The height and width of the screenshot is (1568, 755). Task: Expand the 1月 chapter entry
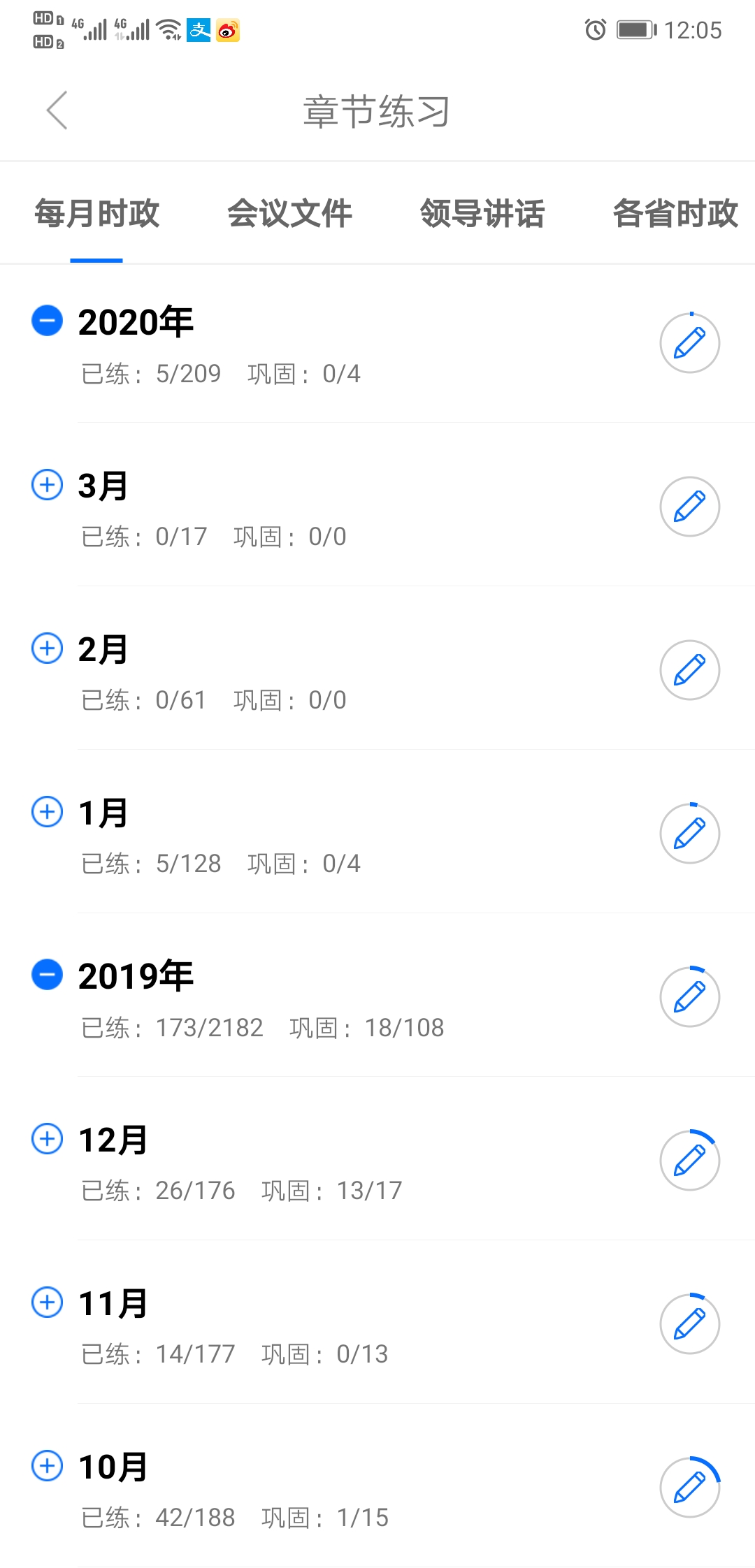click(46, 811)
